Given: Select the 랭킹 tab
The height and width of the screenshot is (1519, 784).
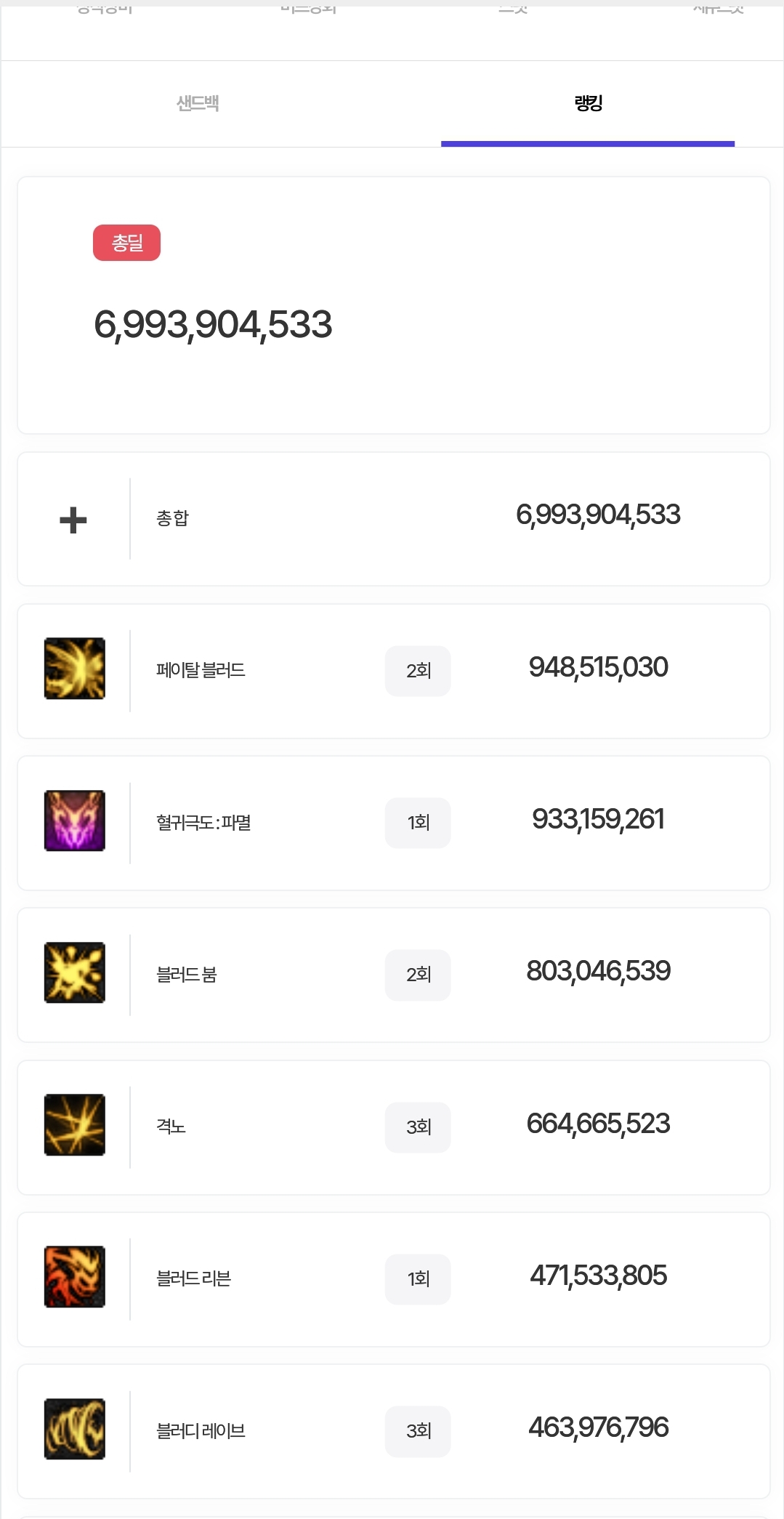Looking at the screenshot, I should 588,103.
